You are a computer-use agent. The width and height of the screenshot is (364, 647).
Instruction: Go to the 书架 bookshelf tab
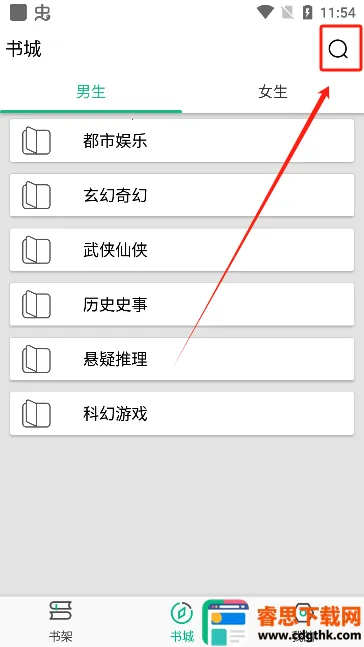(x=61, y=621)
